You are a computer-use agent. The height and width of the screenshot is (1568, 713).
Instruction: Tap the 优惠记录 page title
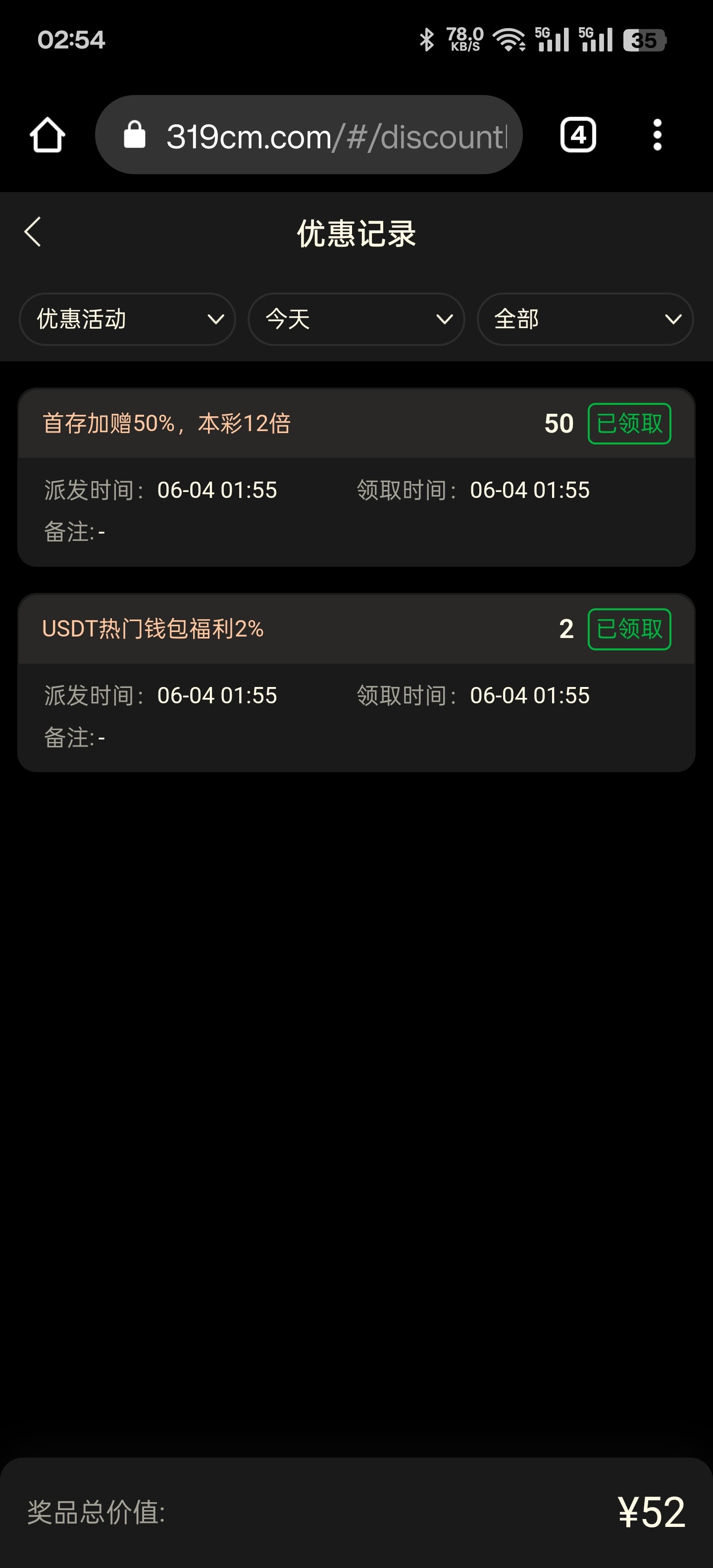pos(356,234)
